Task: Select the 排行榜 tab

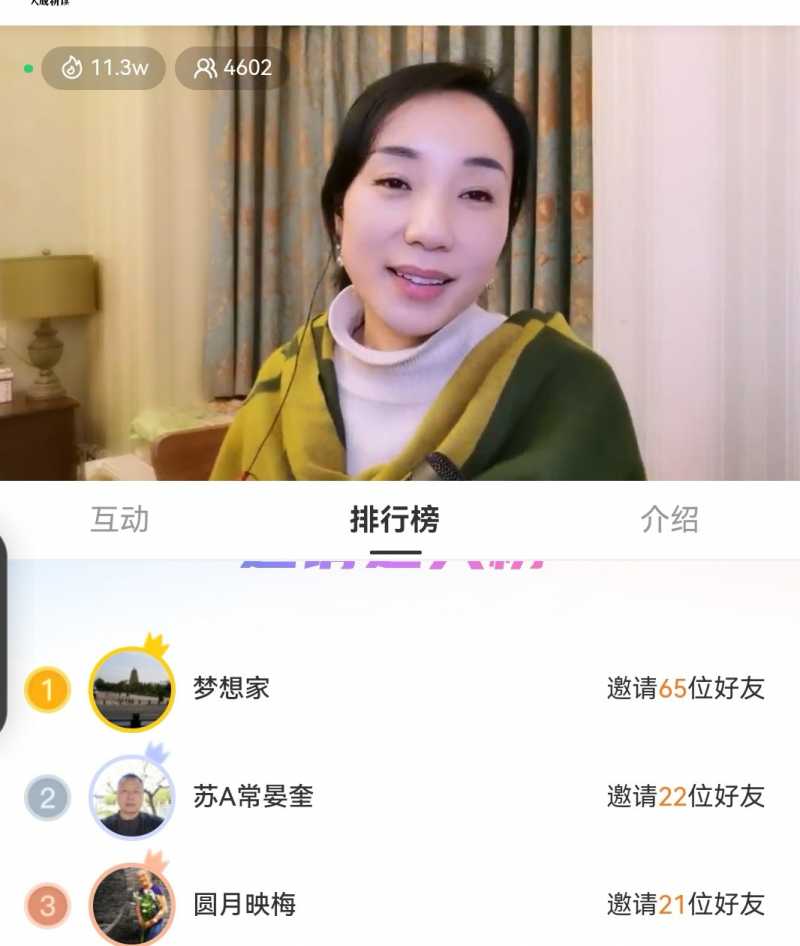Action: [395, 520]
